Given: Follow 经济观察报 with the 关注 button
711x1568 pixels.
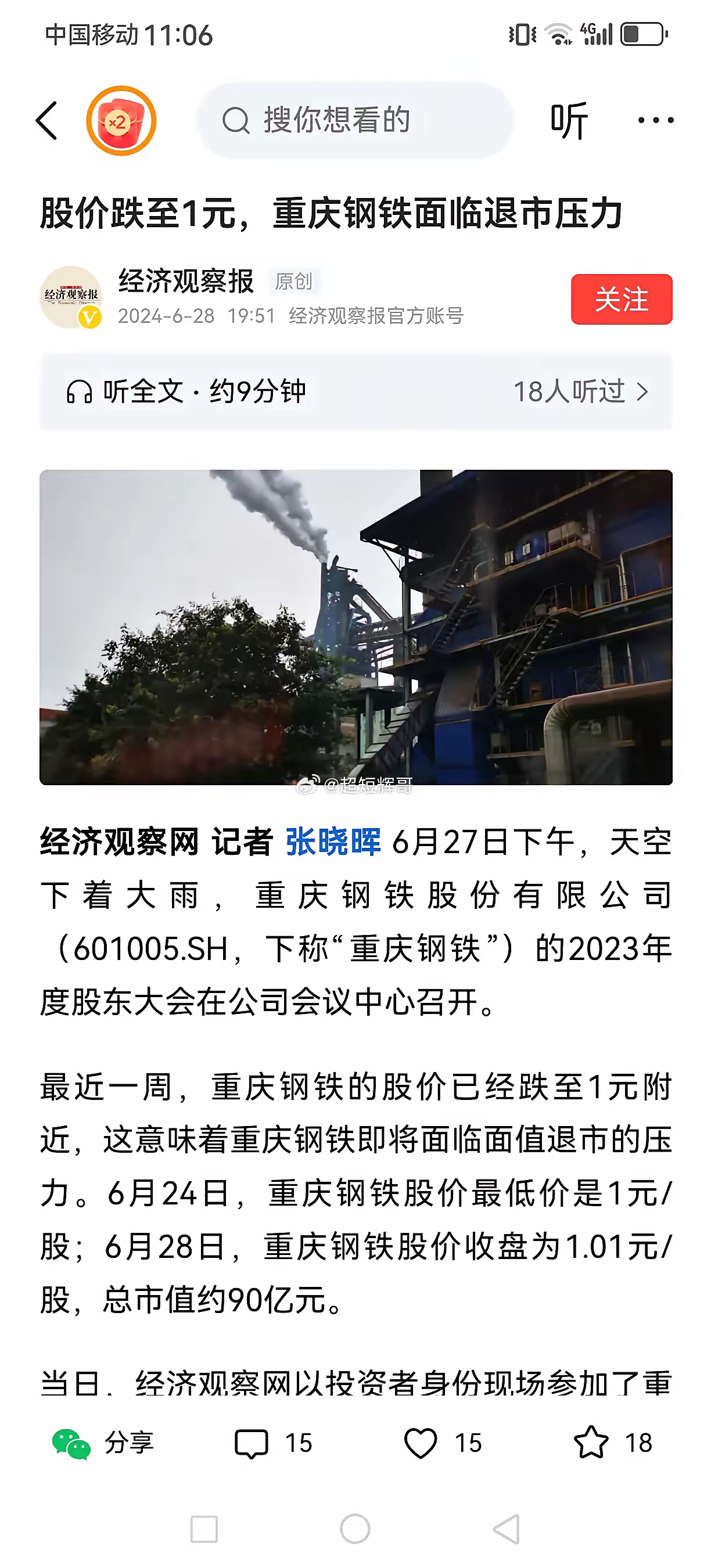Looking at the screenshot, I should pos(622,300).
